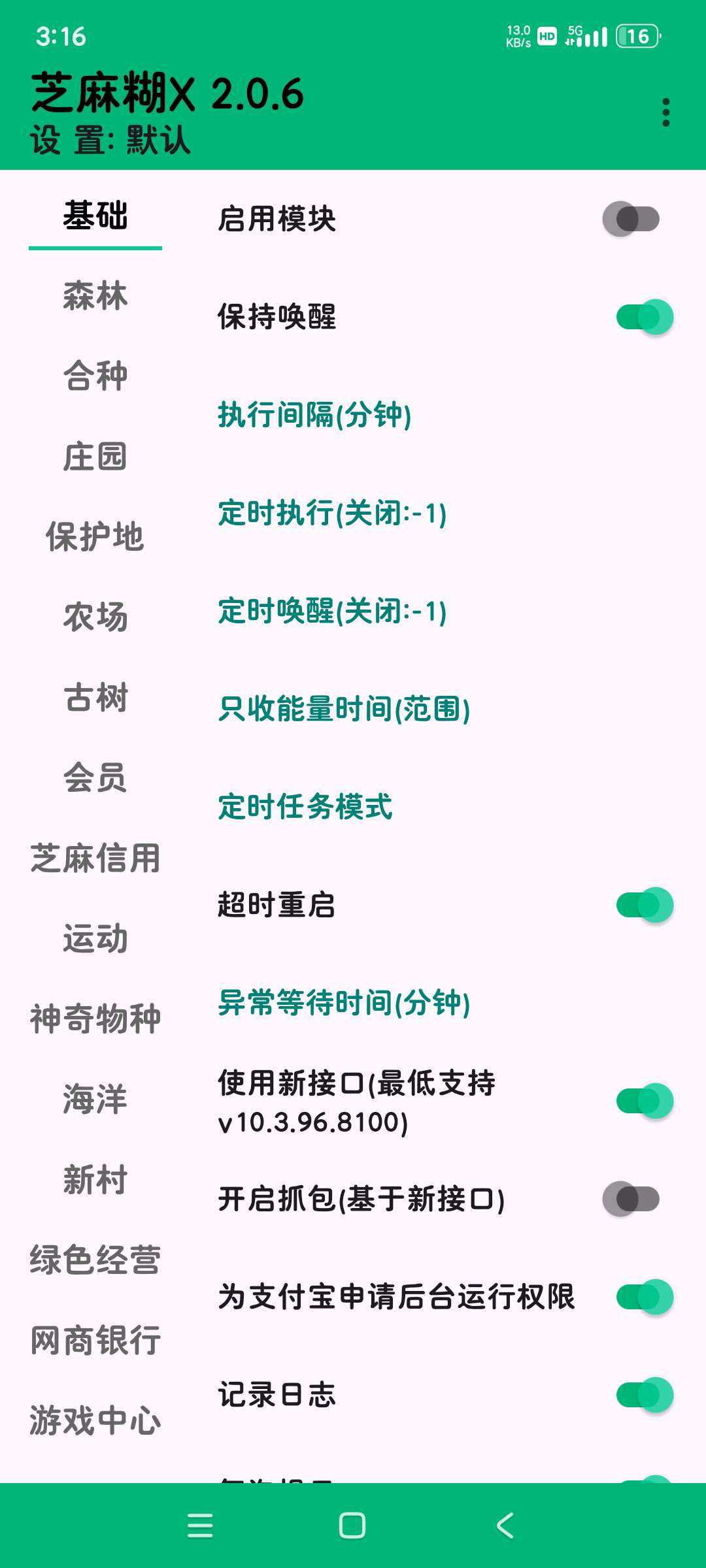The width and height of the screenshot is (706, 1568).
Task: Open the 只收能量时间(范围) setting
Action: (344, 710)
